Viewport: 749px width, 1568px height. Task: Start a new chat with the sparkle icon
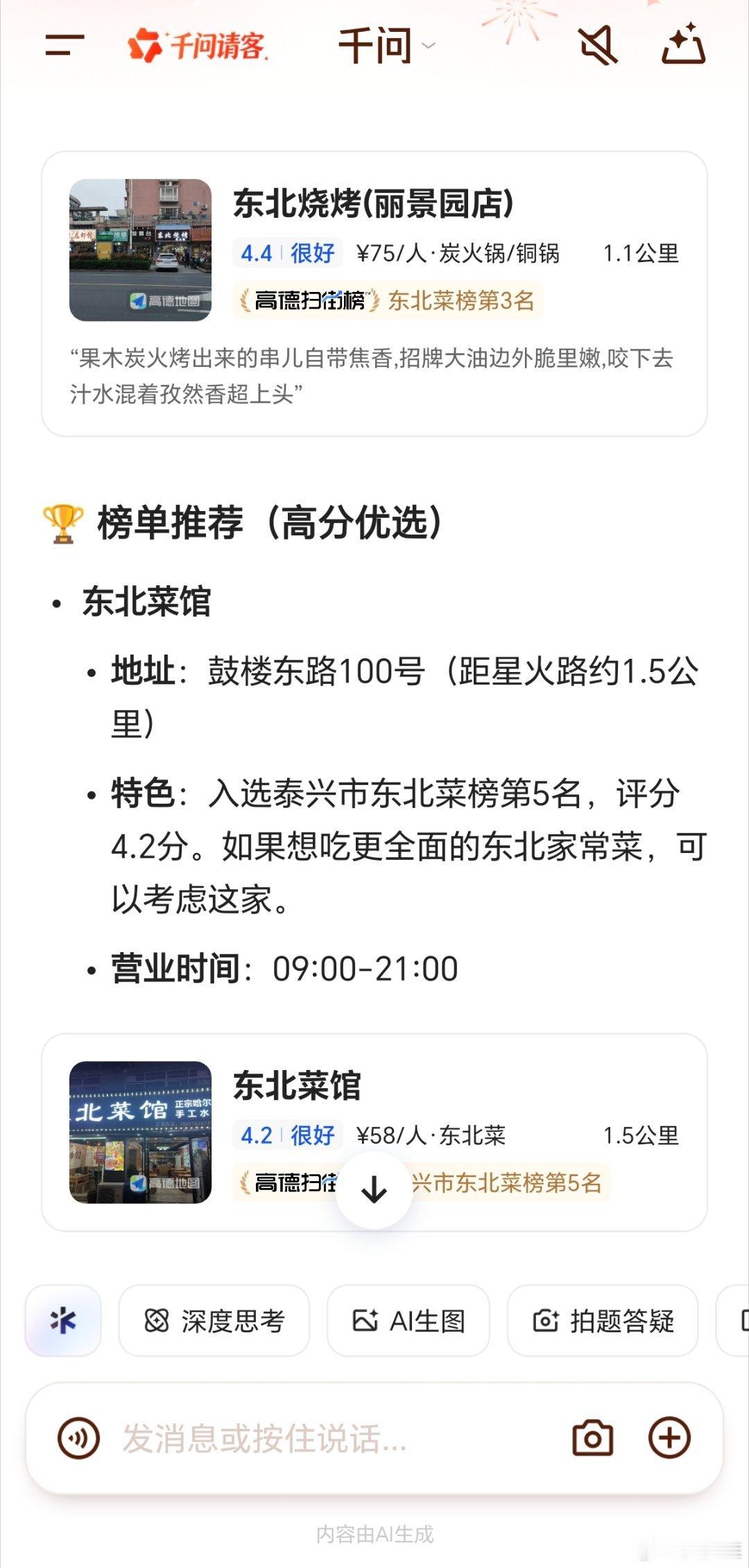point(683,44)
